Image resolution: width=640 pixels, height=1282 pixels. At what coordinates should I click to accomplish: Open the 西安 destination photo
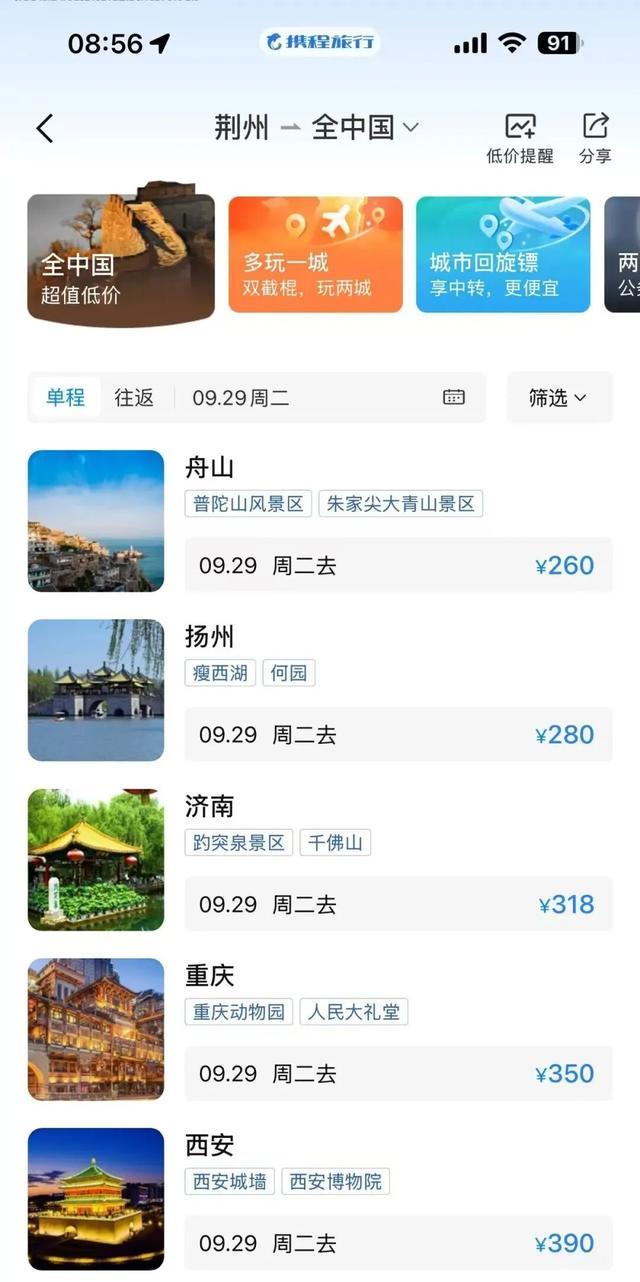click(96, 1199)
